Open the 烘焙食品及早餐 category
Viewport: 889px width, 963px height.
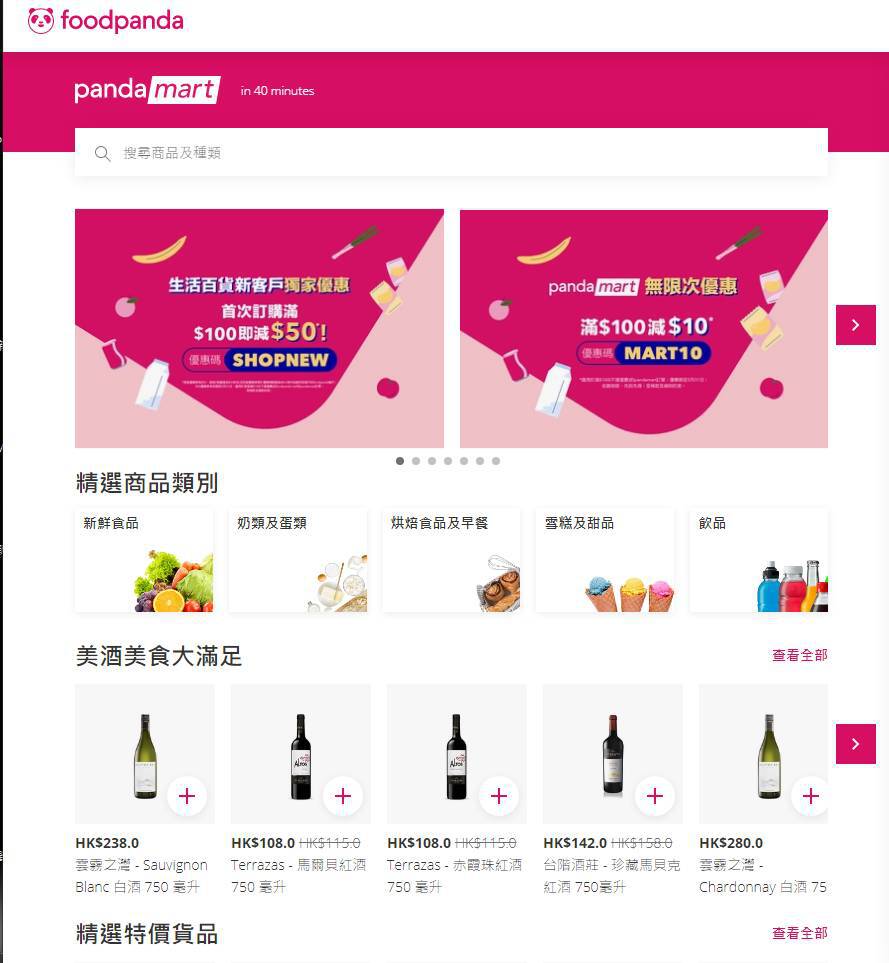click(x=451, y=560)
